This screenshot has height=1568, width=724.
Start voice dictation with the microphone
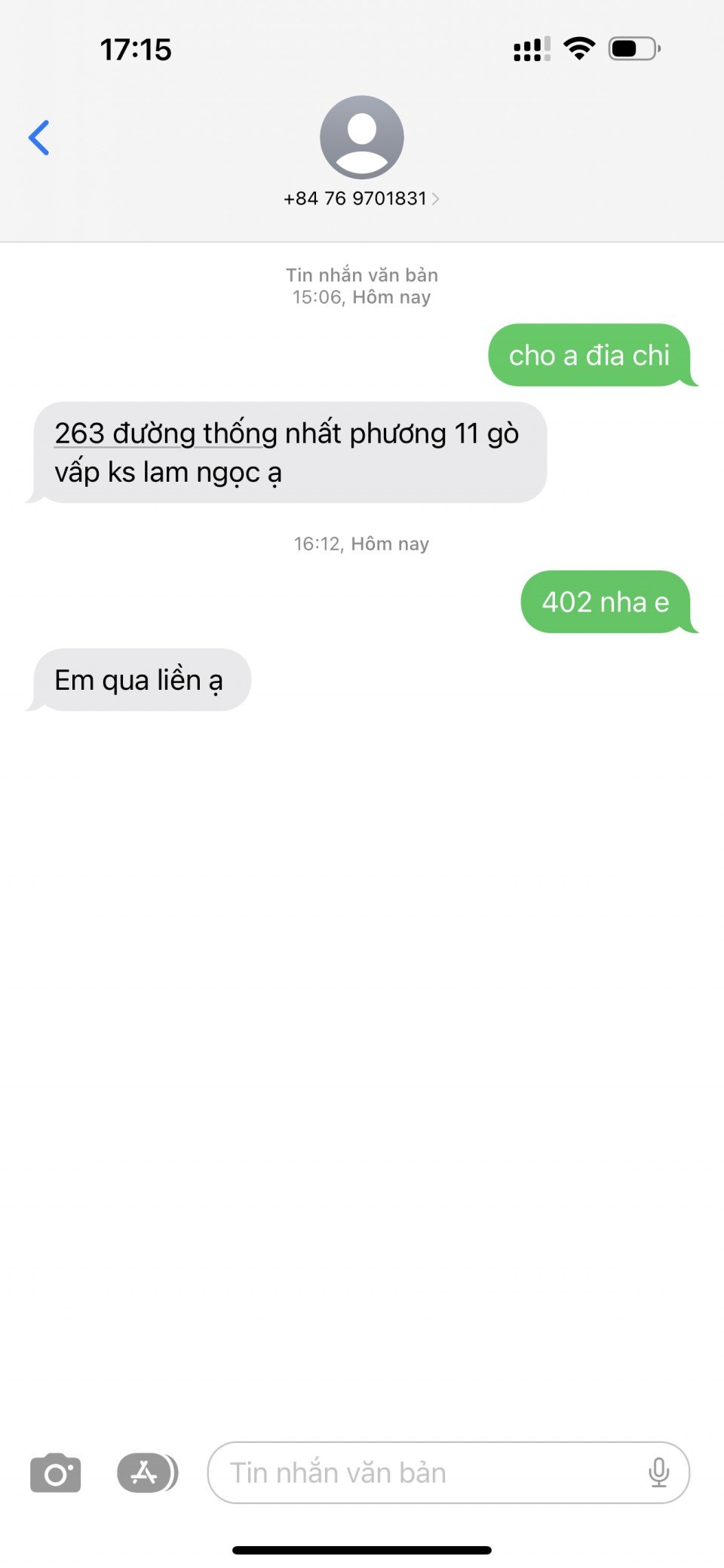click(x=658, y=1473)
